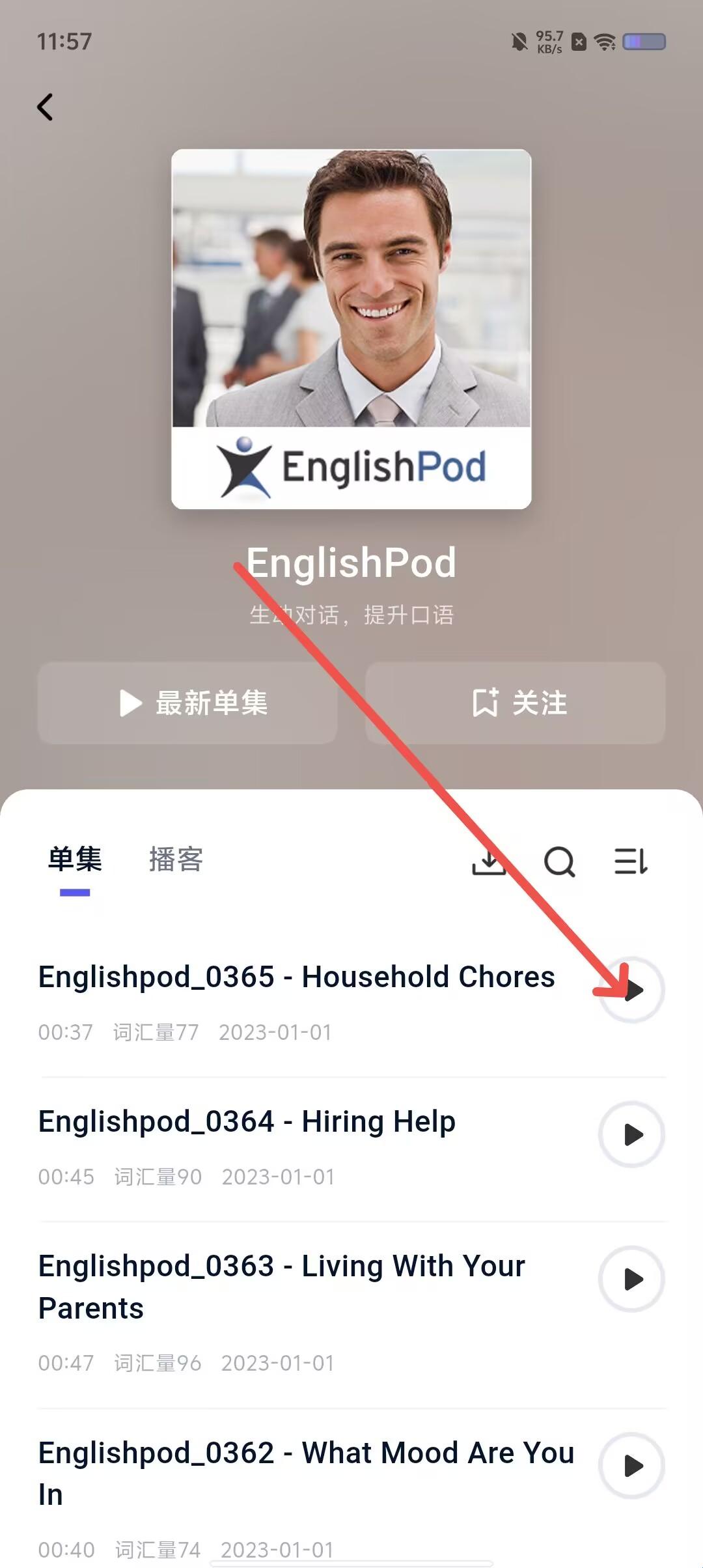
Task: Play Englishpod_0363 - Living With Your Parents
Action: click(631, 1279)
